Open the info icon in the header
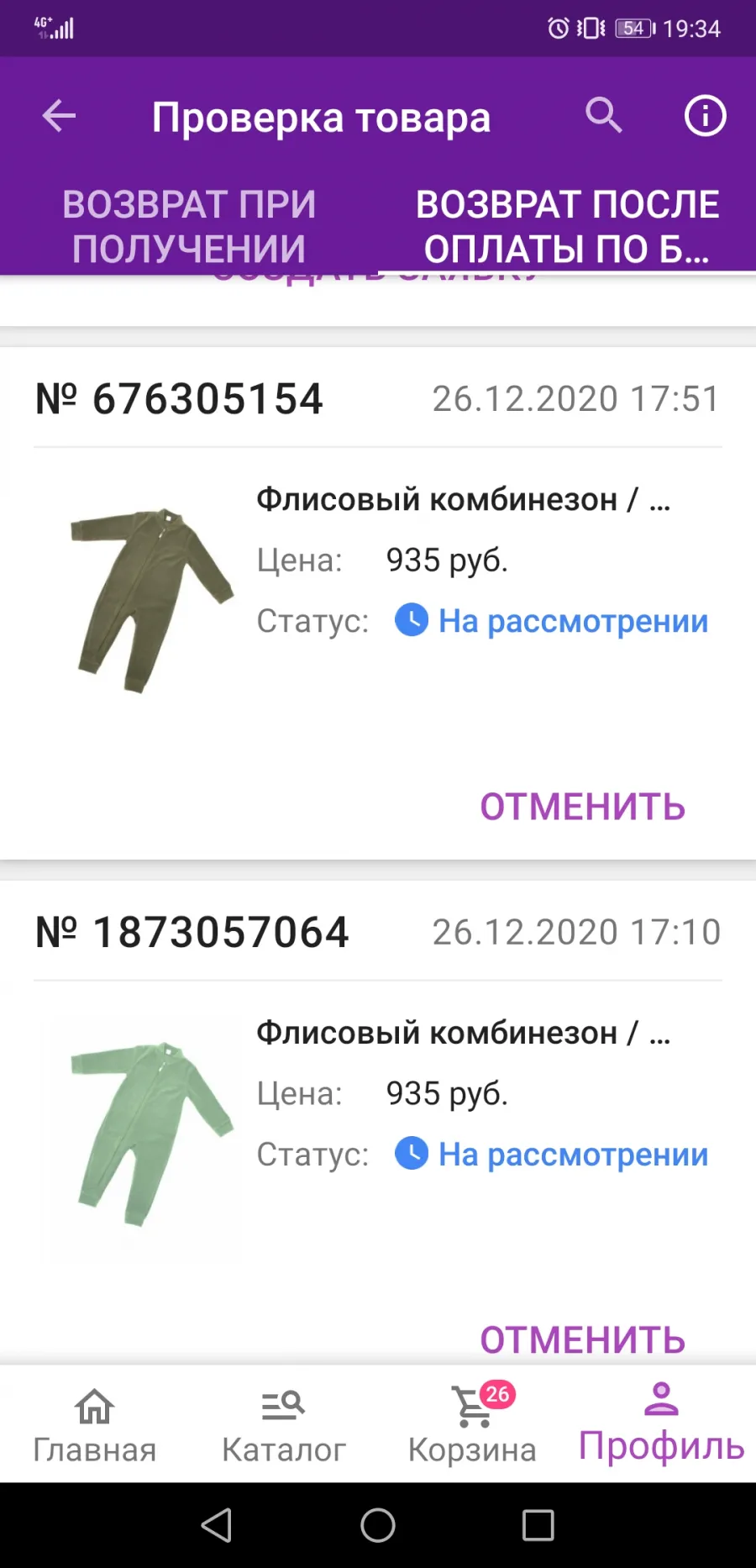 pos(705,116)
